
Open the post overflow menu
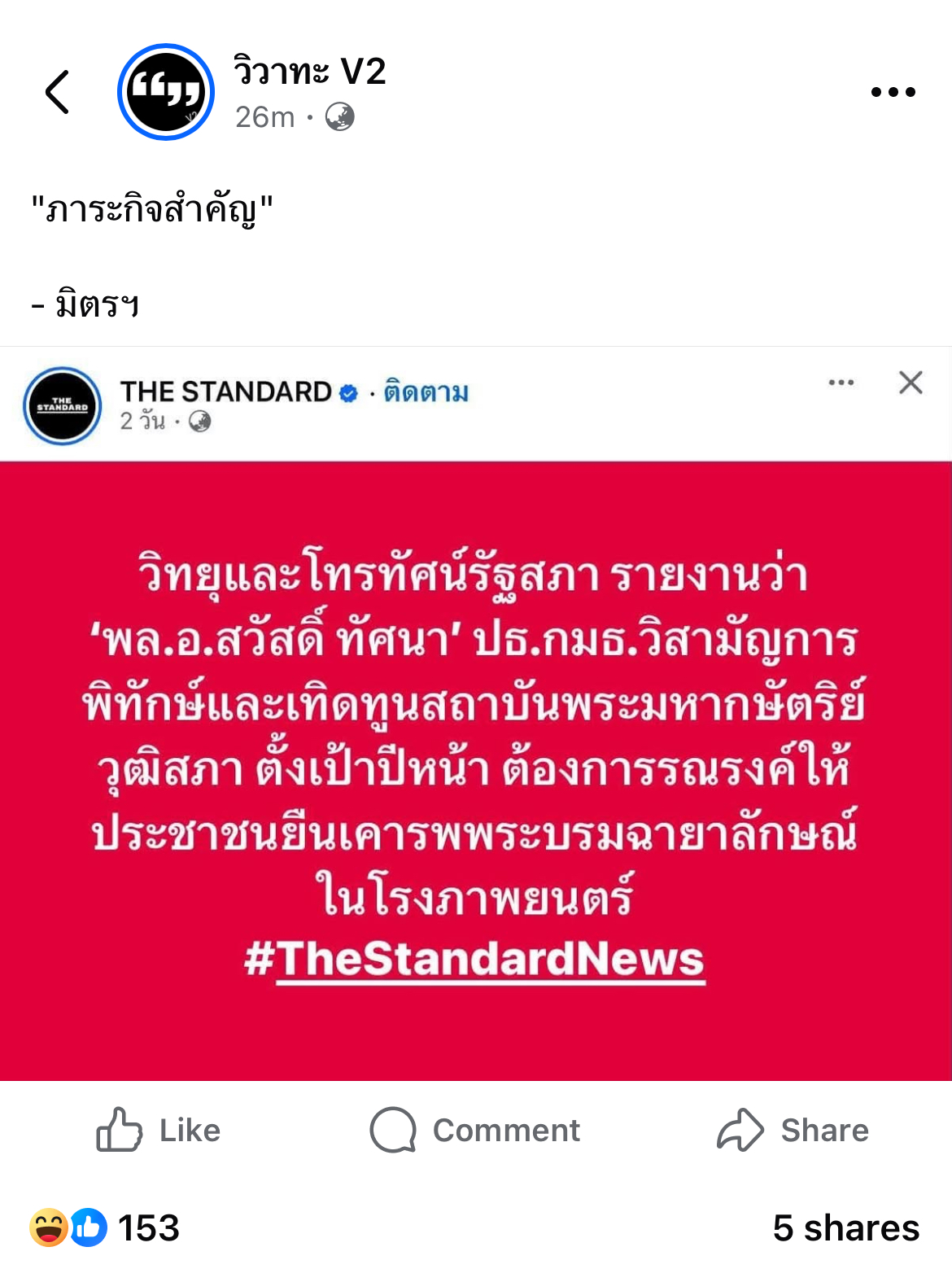[893, 92]
